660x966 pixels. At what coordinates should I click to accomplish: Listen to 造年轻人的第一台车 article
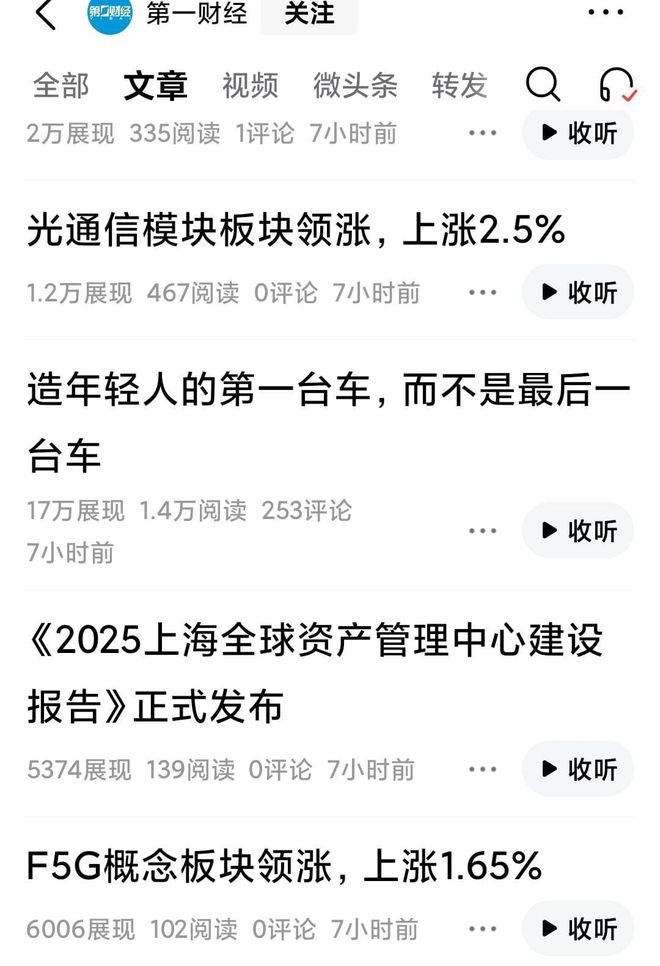click(x=578, y=531)
